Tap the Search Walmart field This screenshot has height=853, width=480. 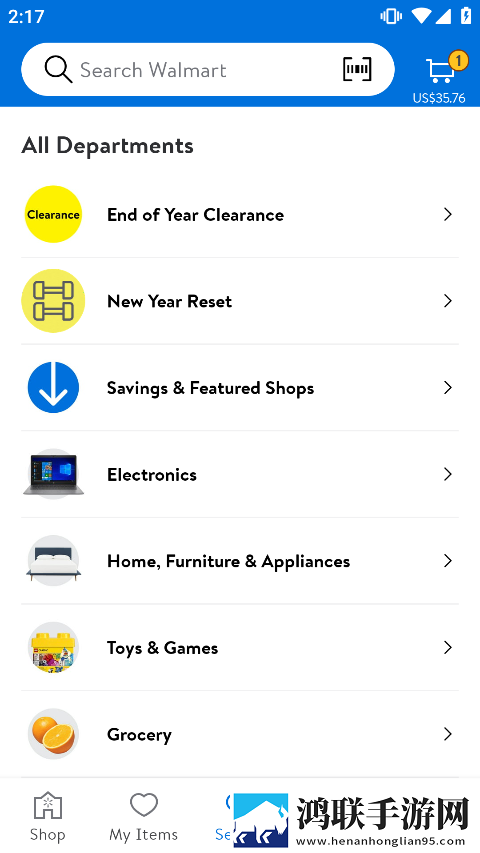pos(207,70)
